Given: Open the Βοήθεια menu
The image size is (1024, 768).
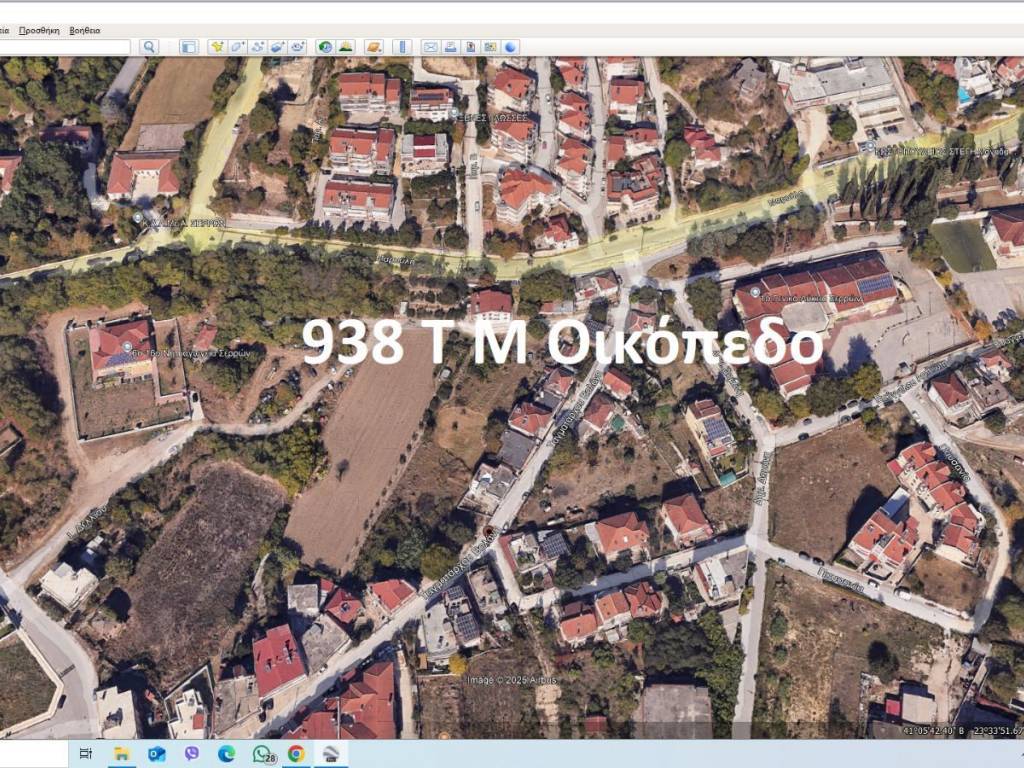Looking at the screenshot, I should point(85,30).
